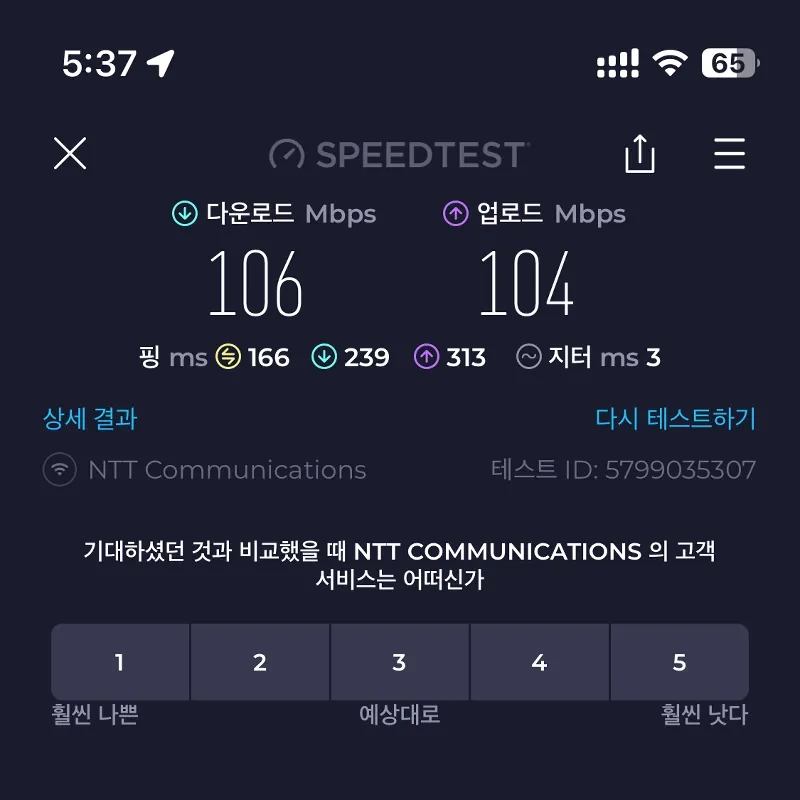Open the hamburger menu
Image resolution: width=800 pixels, height=800 pixels.
pos(729,154)
